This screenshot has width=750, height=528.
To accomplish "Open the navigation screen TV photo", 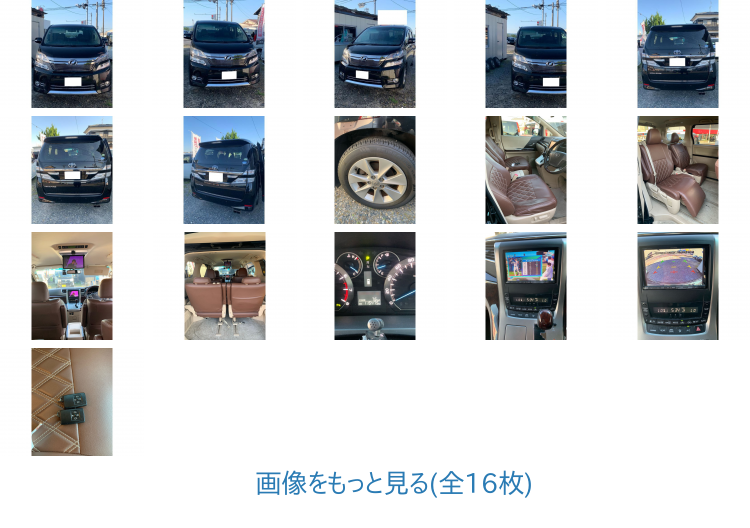I will pyautogui.click(x=526, y=286).
